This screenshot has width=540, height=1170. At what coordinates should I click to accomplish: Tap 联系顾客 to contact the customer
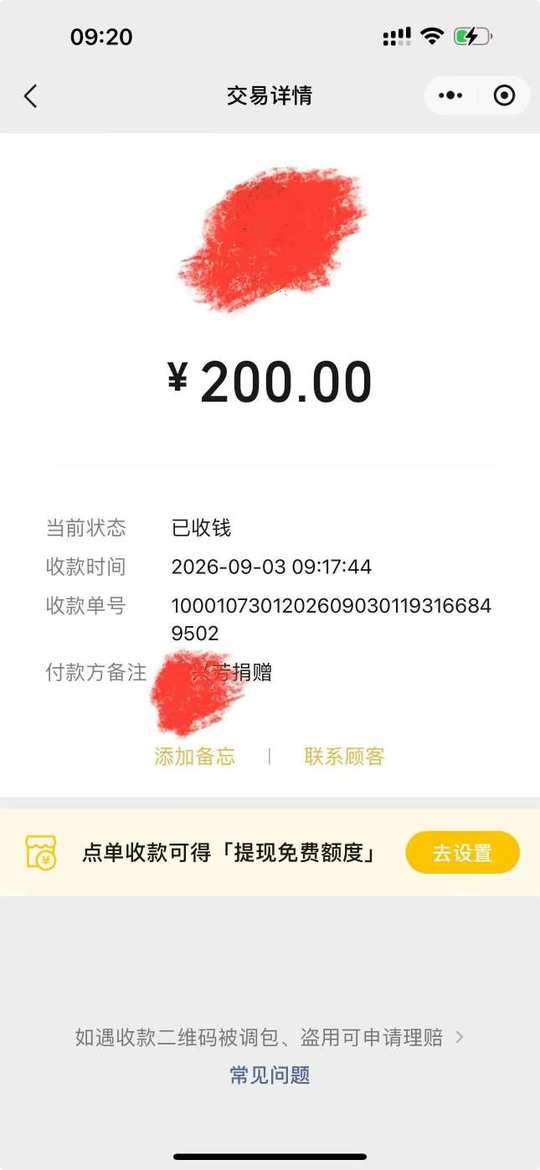coord(344,757)
